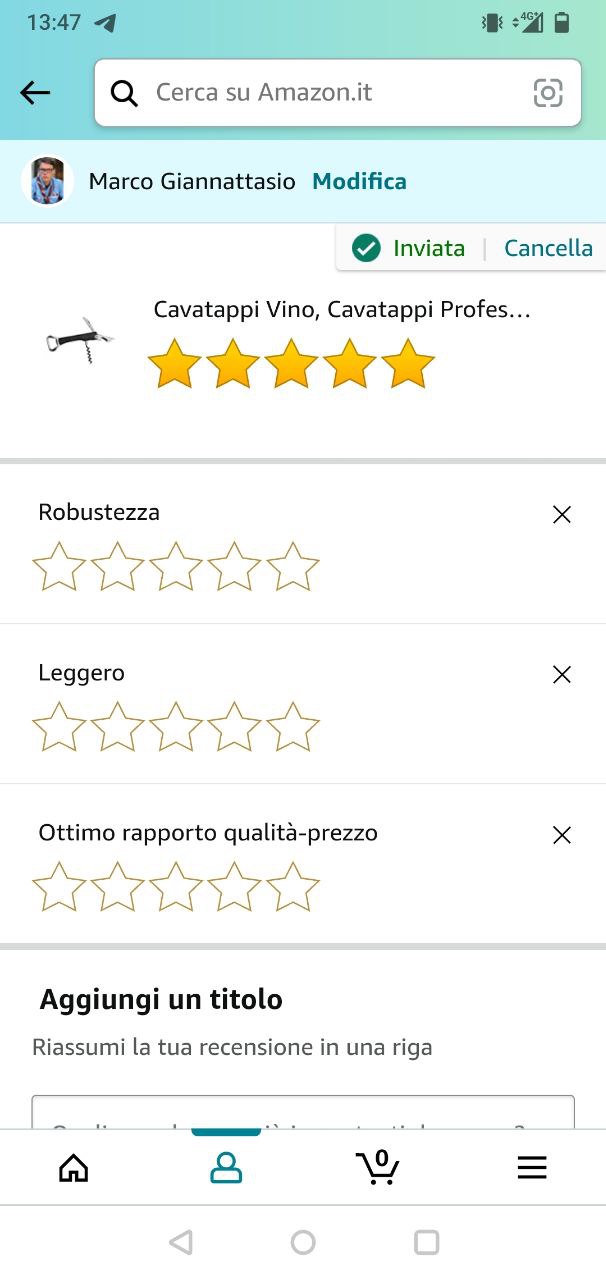This screenshot has height=1280, width=606.
Task: Go back using the top arrow
Action: pos(35,93)
